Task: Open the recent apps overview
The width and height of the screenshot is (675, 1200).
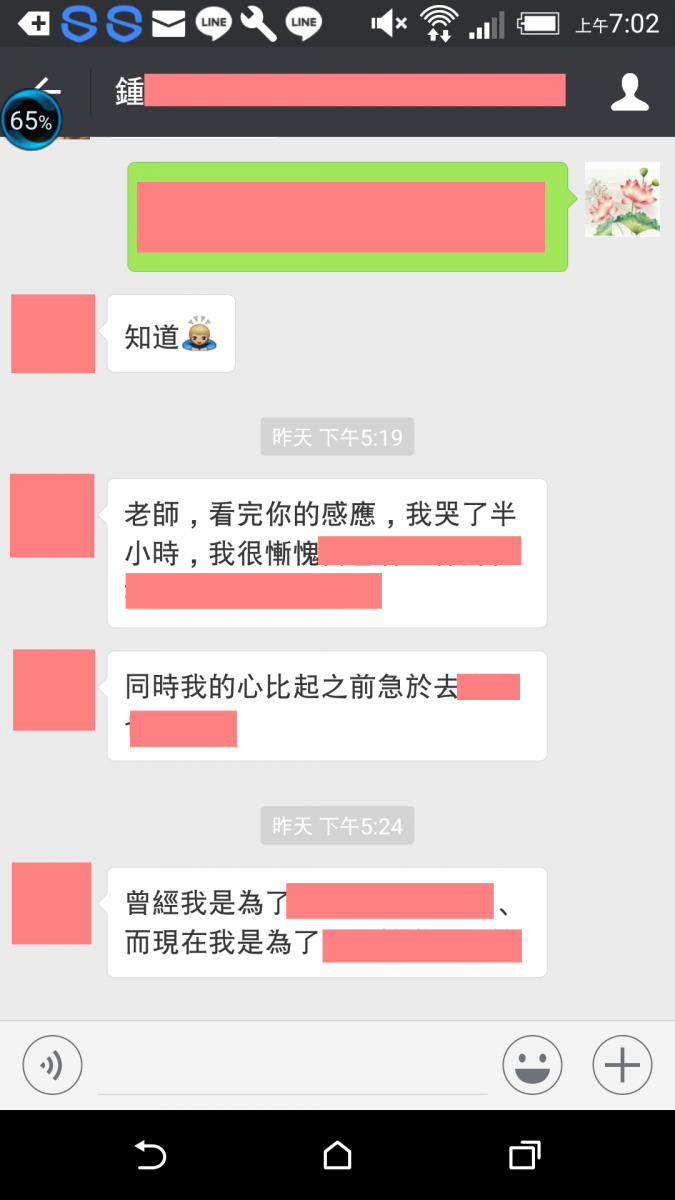Action: point(524,1156)
